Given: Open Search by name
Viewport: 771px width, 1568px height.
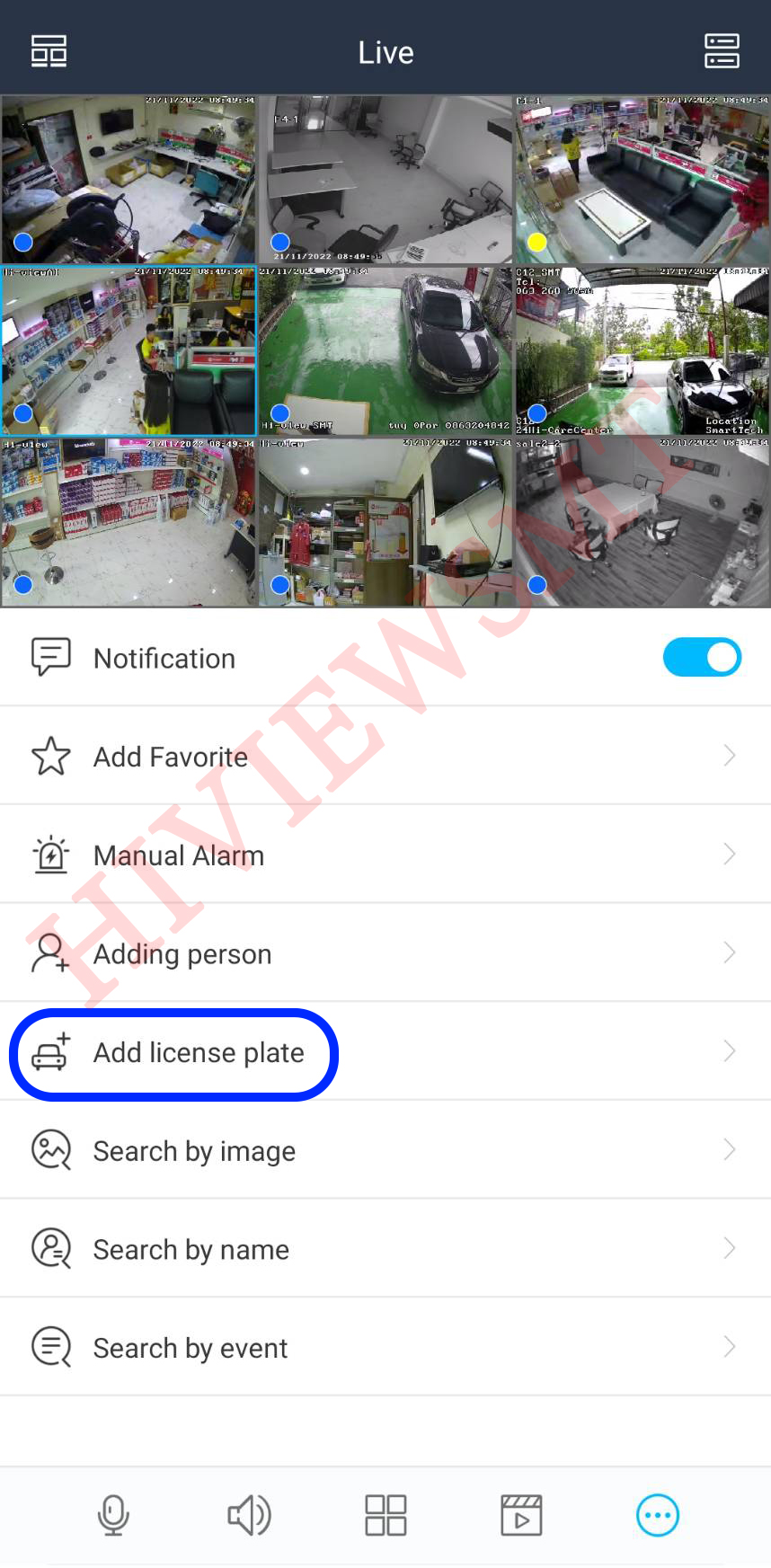Looking at the screenshot, I should [385, 1249].
